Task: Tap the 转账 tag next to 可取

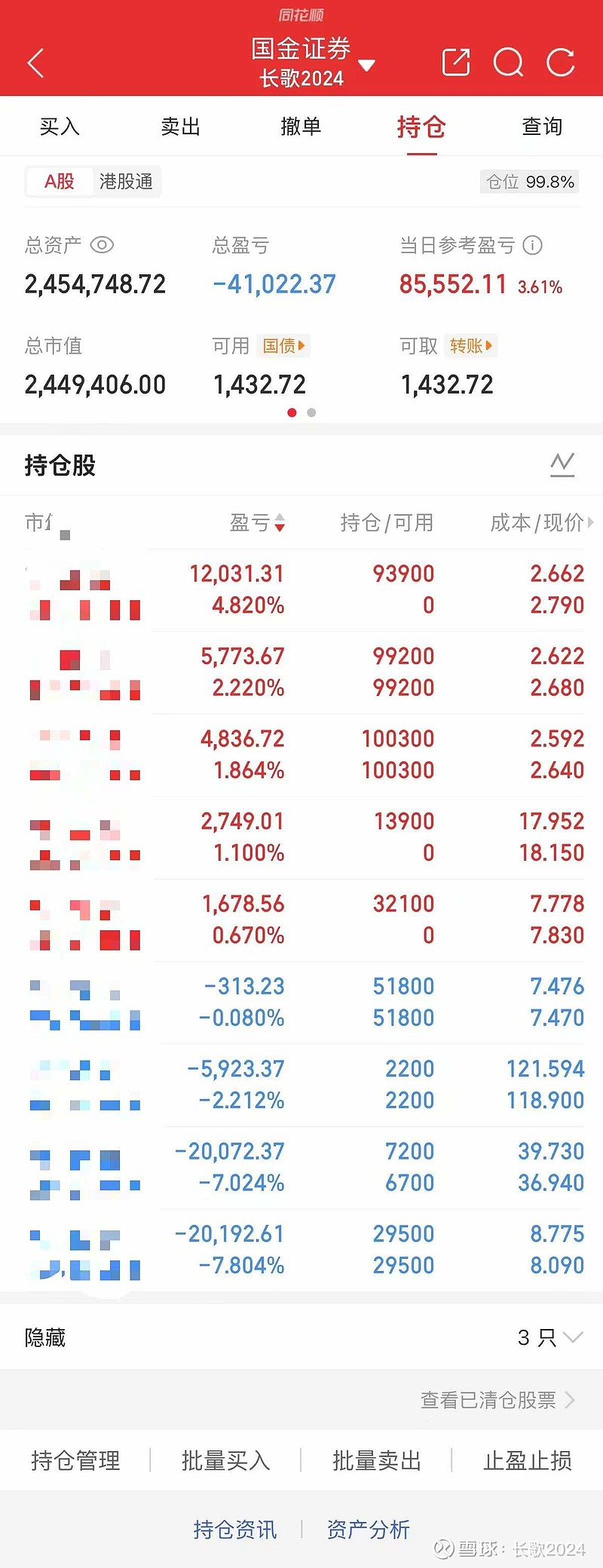Action: (470, 346)
